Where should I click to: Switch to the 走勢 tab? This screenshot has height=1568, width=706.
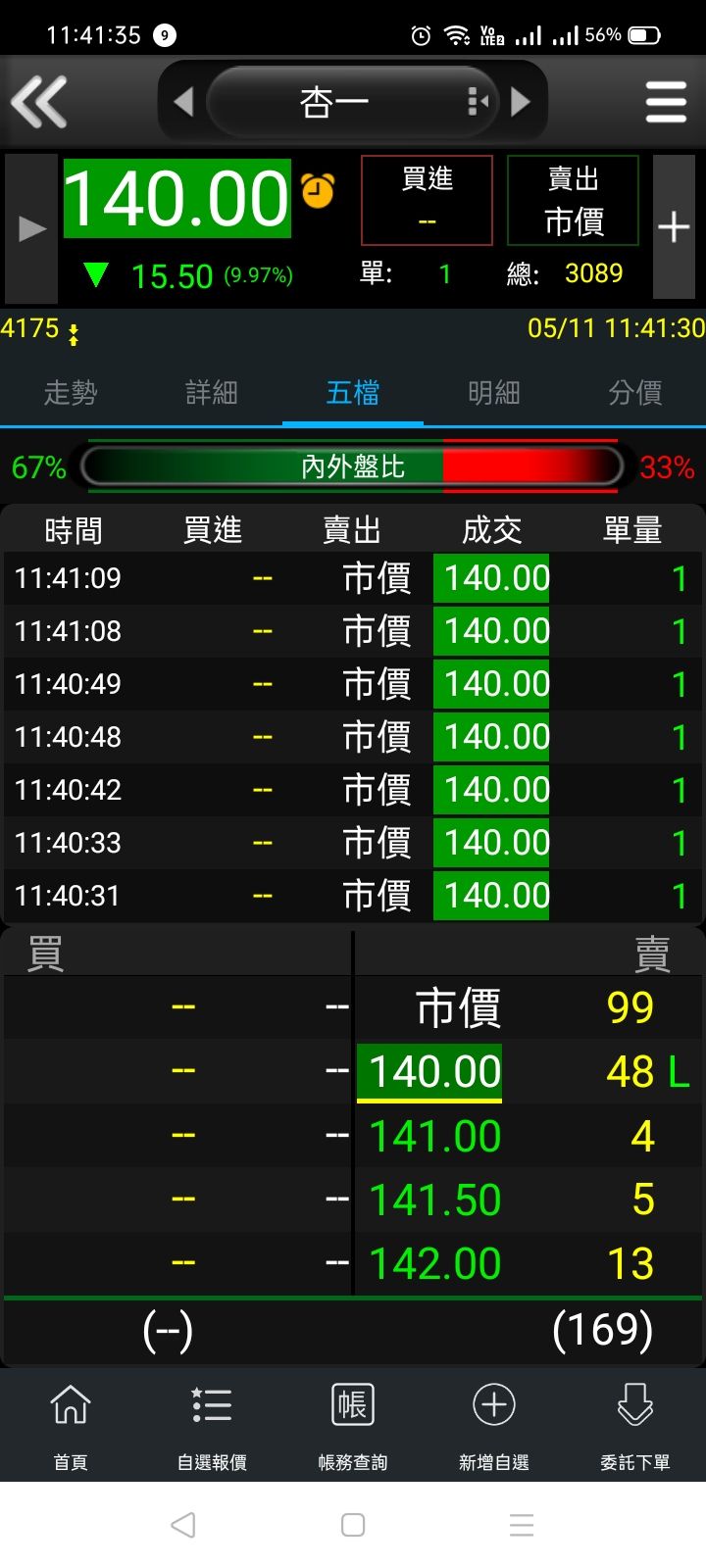(71, 393)
